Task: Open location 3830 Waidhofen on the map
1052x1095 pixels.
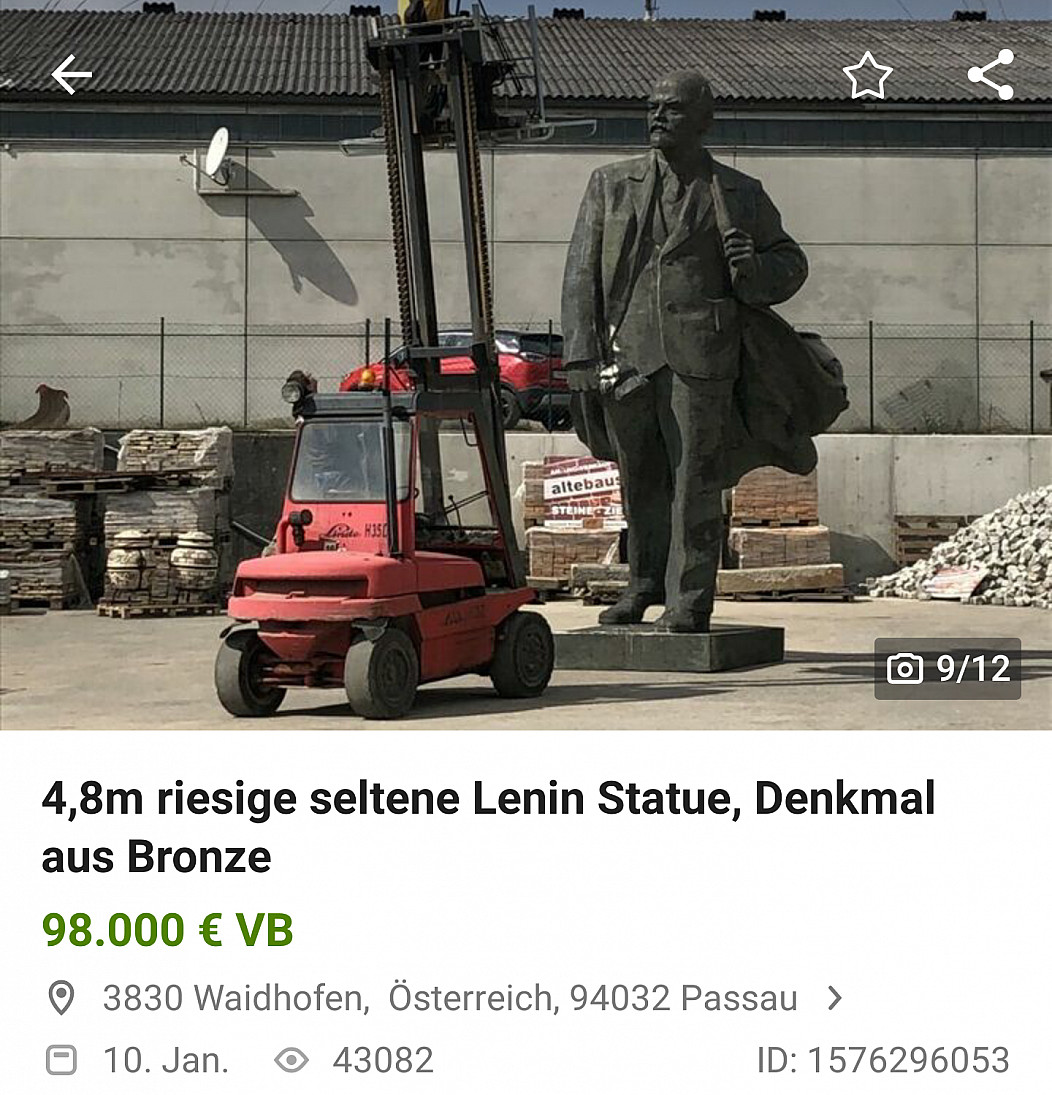Action: 450,998
